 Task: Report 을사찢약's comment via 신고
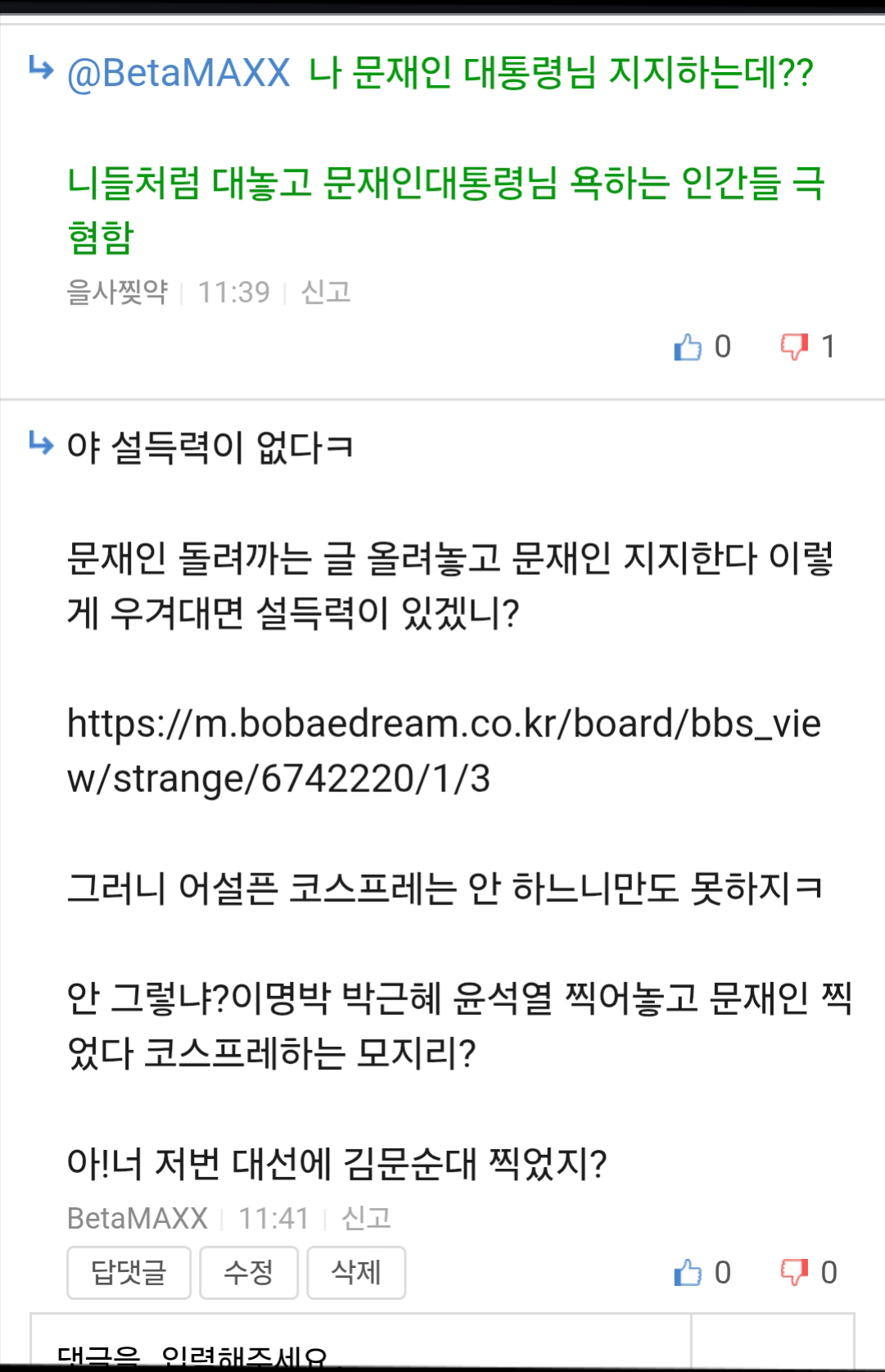coord(326,292)
